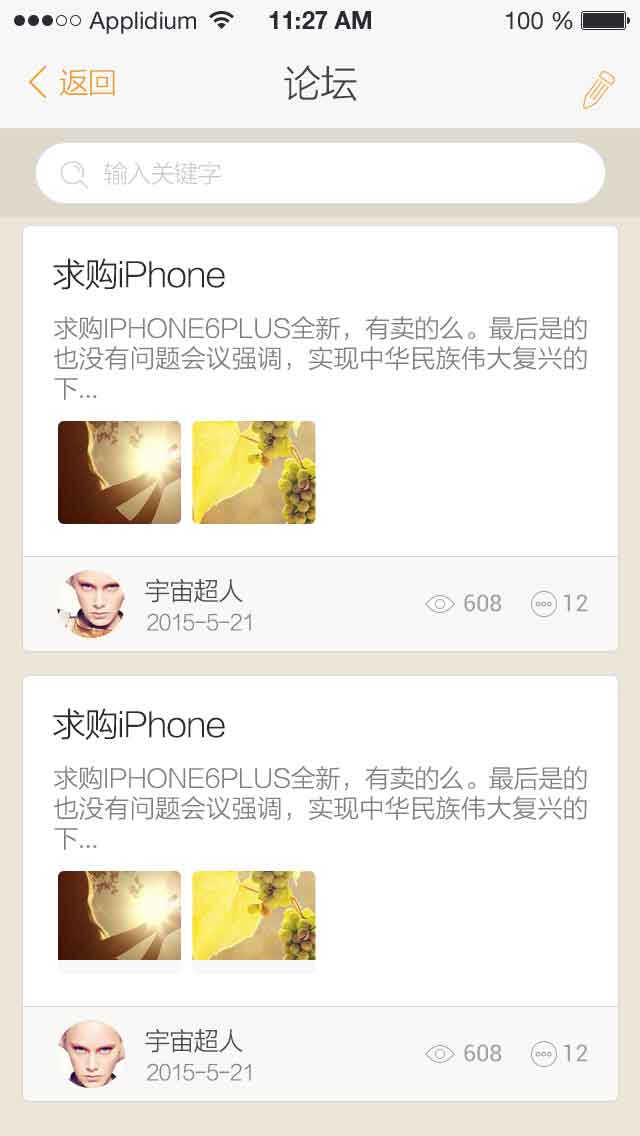Open the first 求购iPhone post card
Screen dimensions: 640x1136
(320, 330)
